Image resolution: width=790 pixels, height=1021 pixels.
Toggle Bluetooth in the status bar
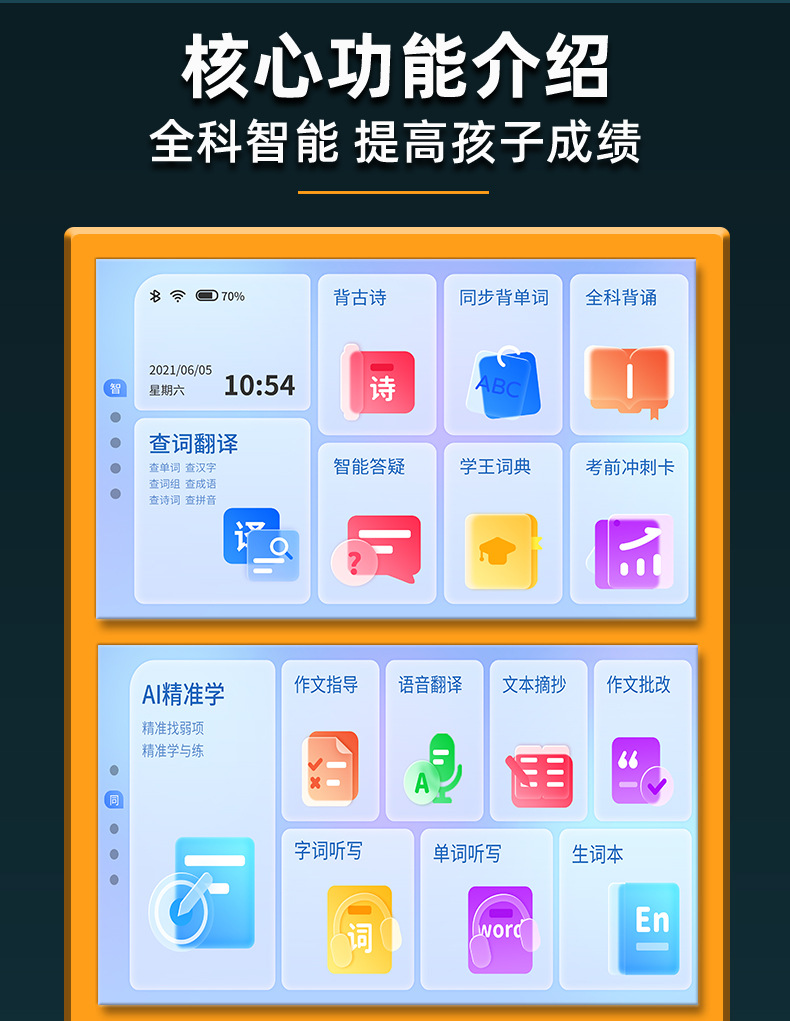click(x=155, y=297)
